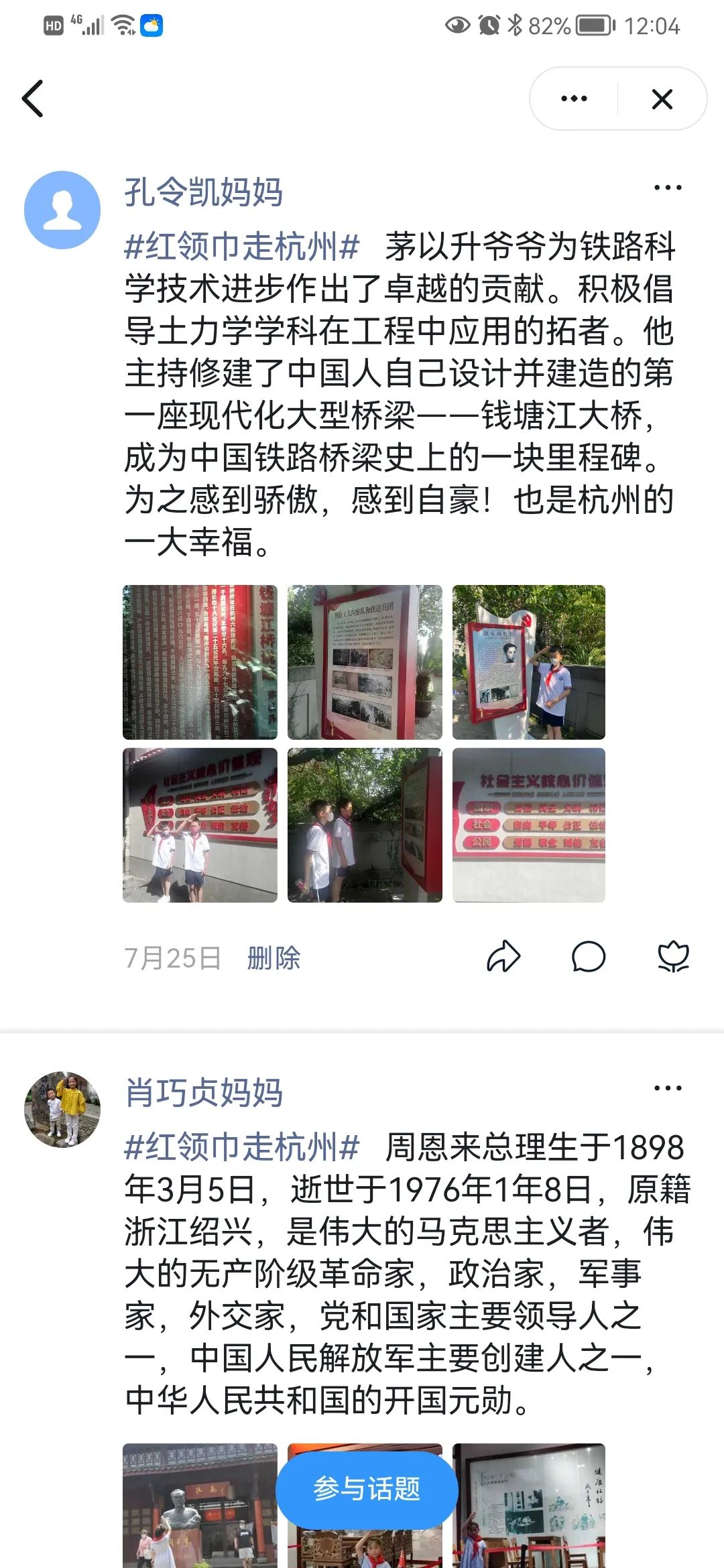Open 孔令凯妈妈's photo of boy saluting by board

click(x=528, y=662)
